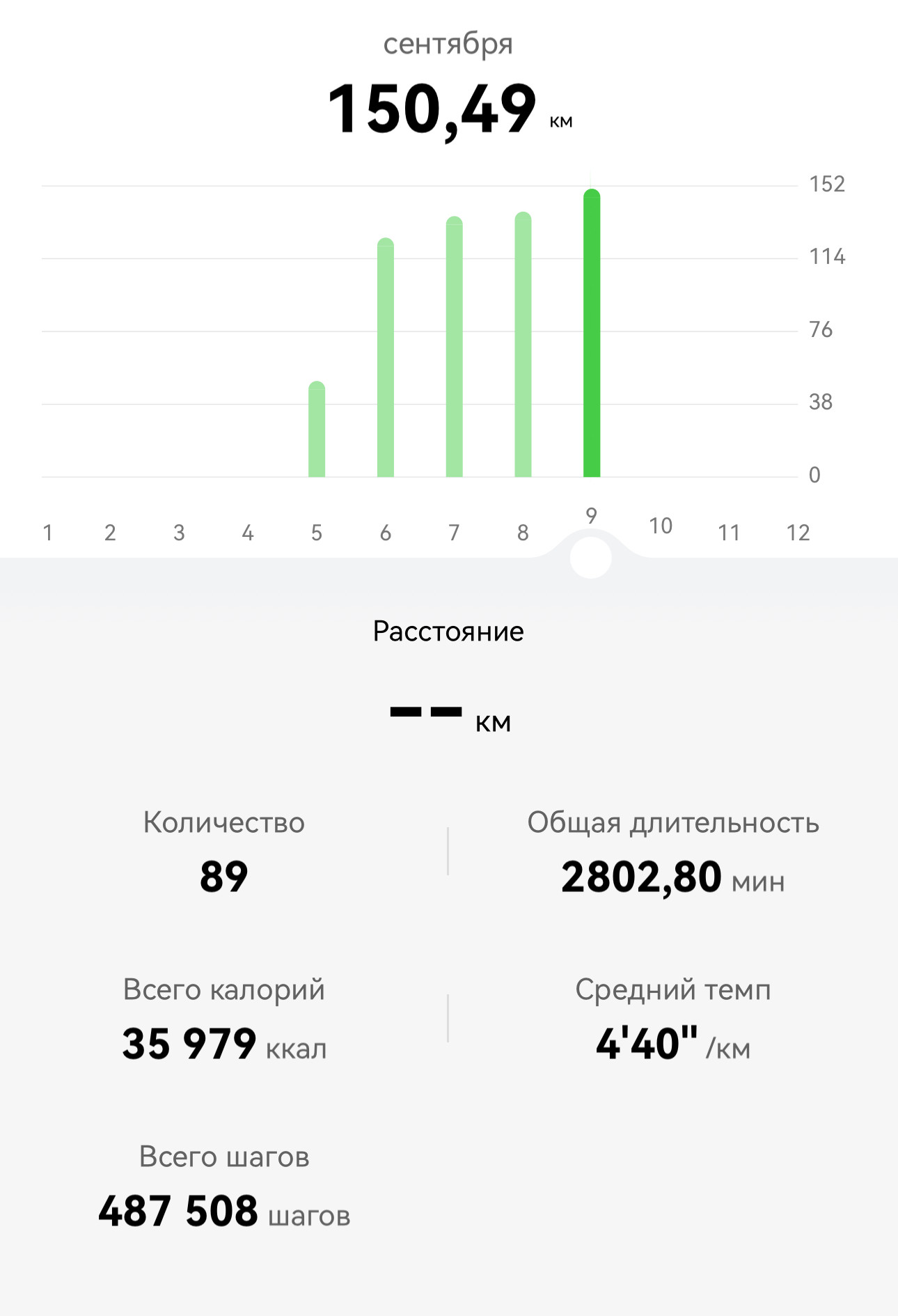The image size is (898, 1316).
Task: Select the month 7 bar in chart
Action: [x=455, y=347]
